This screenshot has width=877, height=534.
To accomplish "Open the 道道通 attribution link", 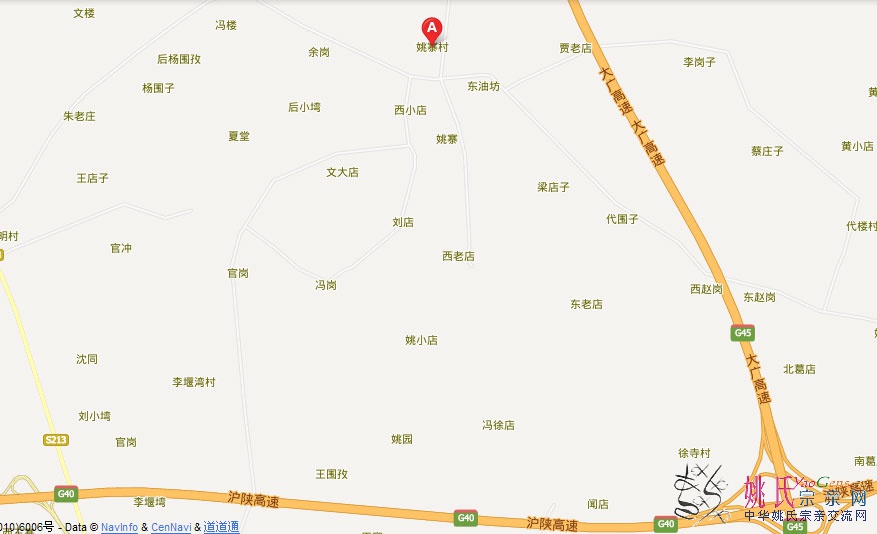I will coord(221,527).
